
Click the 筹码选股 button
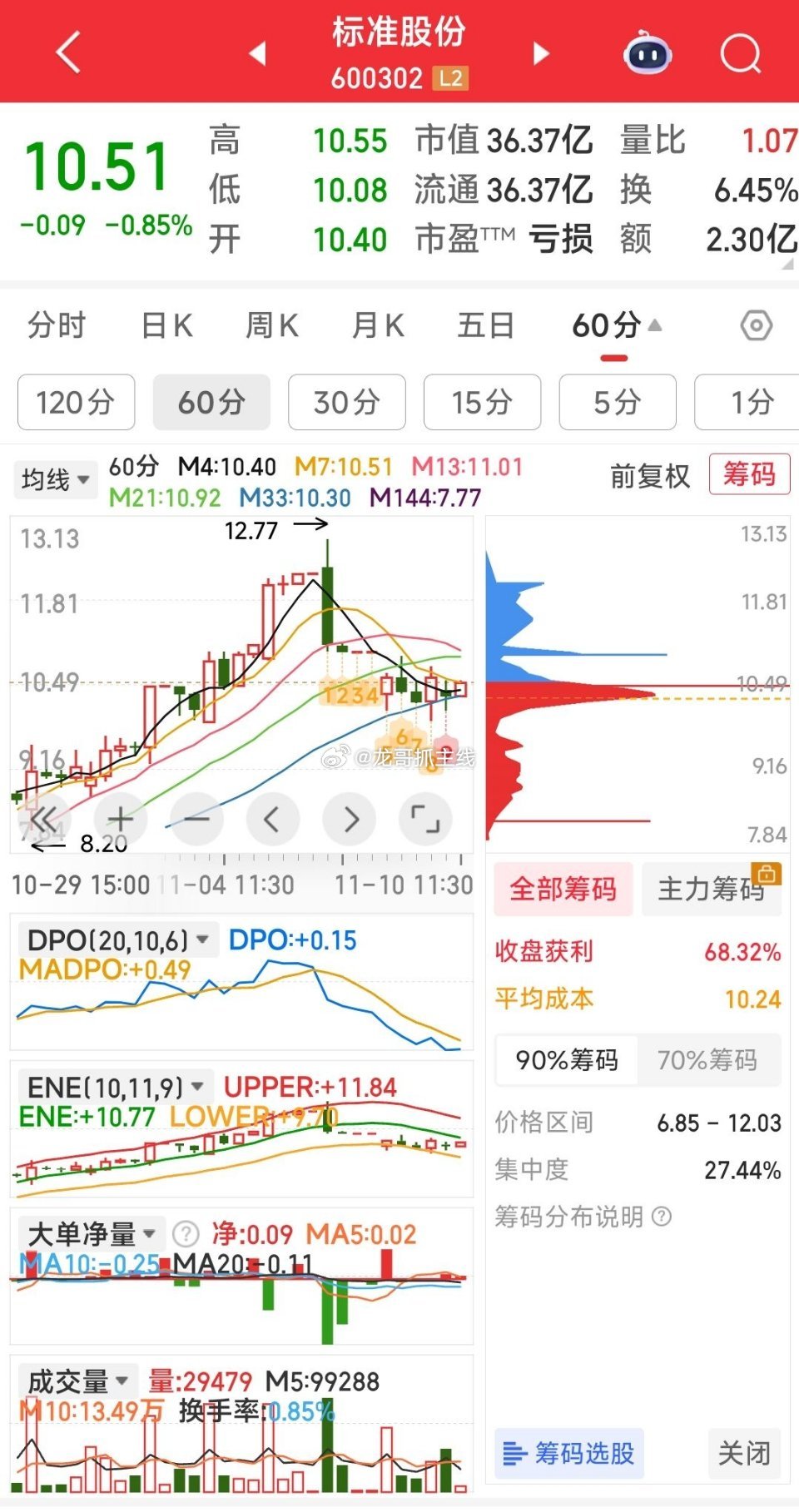click(568, 1452)
